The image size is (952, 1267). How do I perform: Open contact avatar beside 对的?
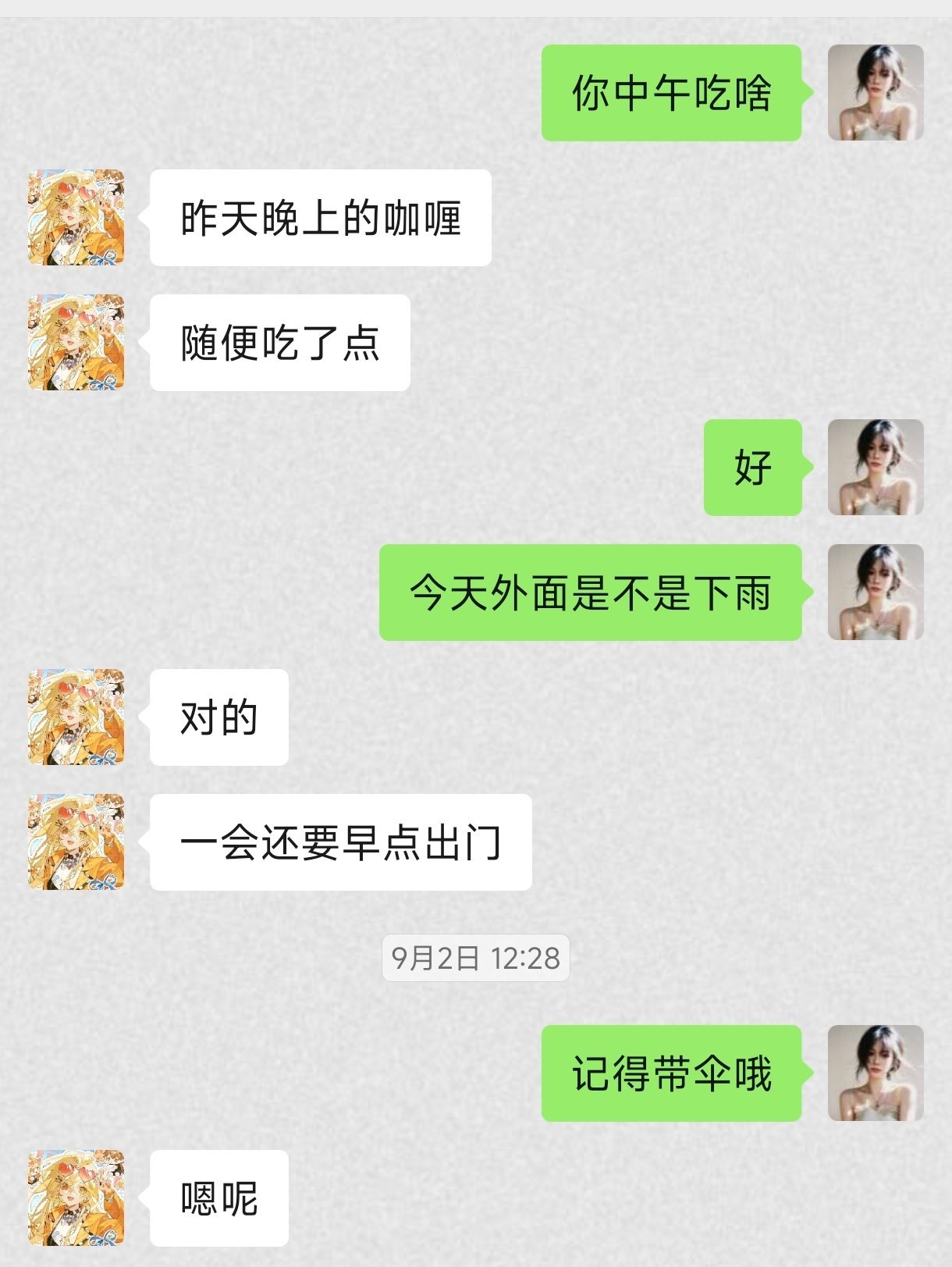pyautogui.click(x=76, y=717)
